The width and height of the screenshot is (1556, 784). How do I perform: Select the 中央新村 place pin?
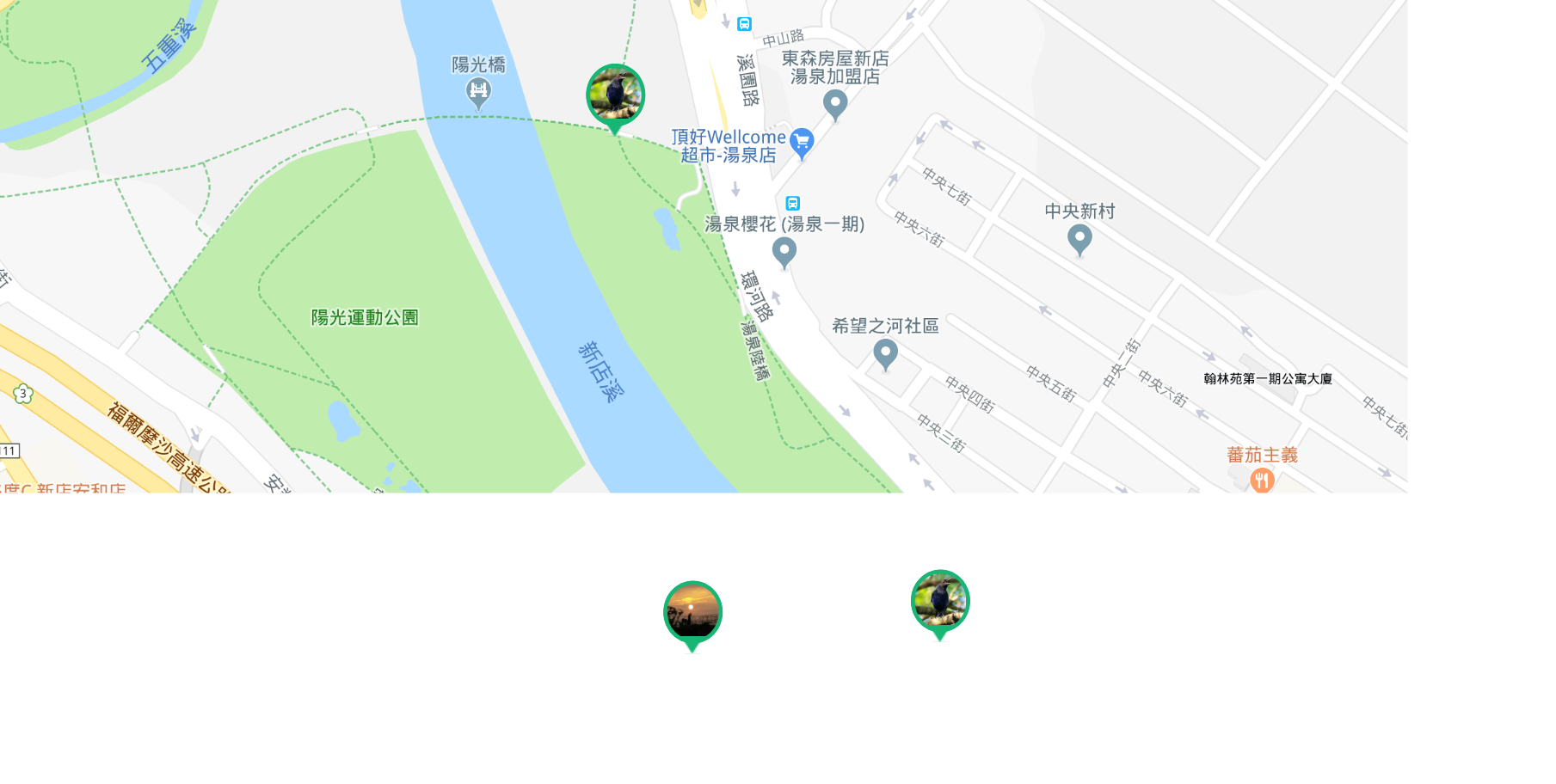(1079, 238)
